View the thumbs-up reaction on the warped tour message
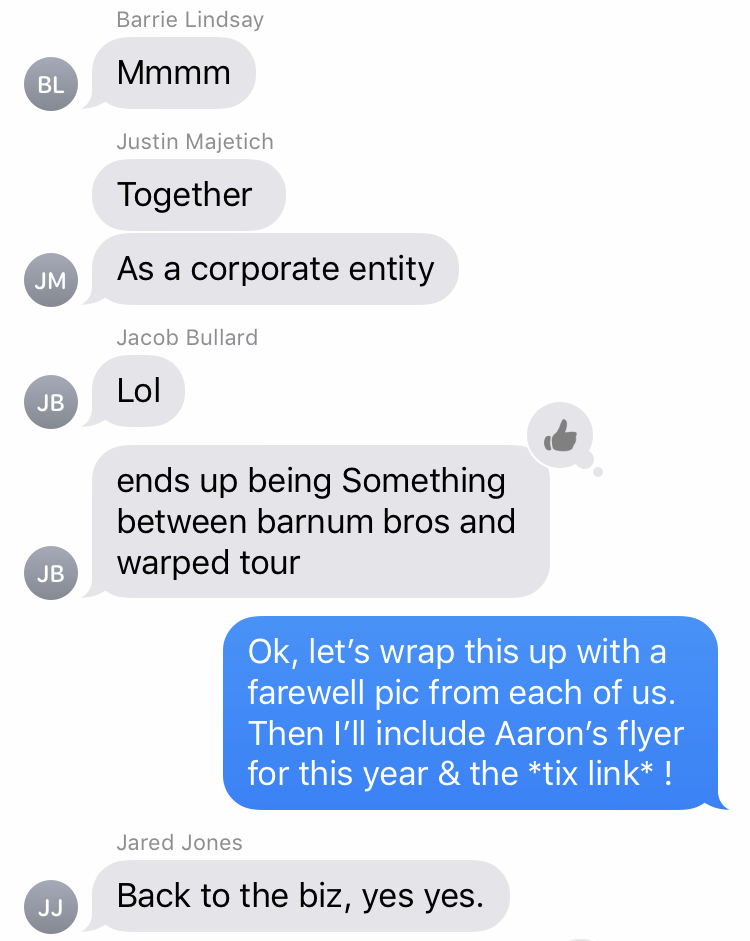 [561, 435]
